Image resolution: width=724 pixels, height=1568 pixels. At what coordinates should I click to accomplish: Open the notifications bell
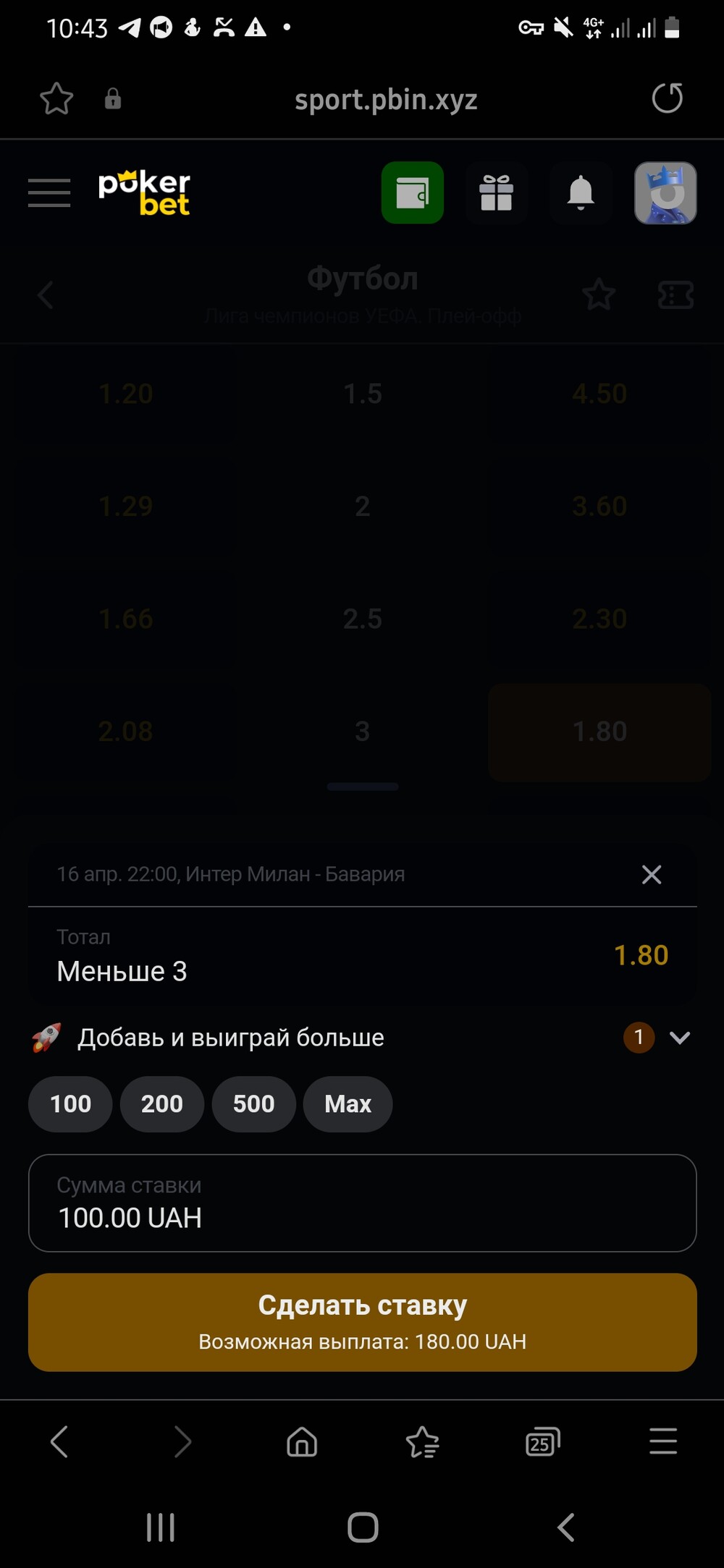[x=581, y=192]
